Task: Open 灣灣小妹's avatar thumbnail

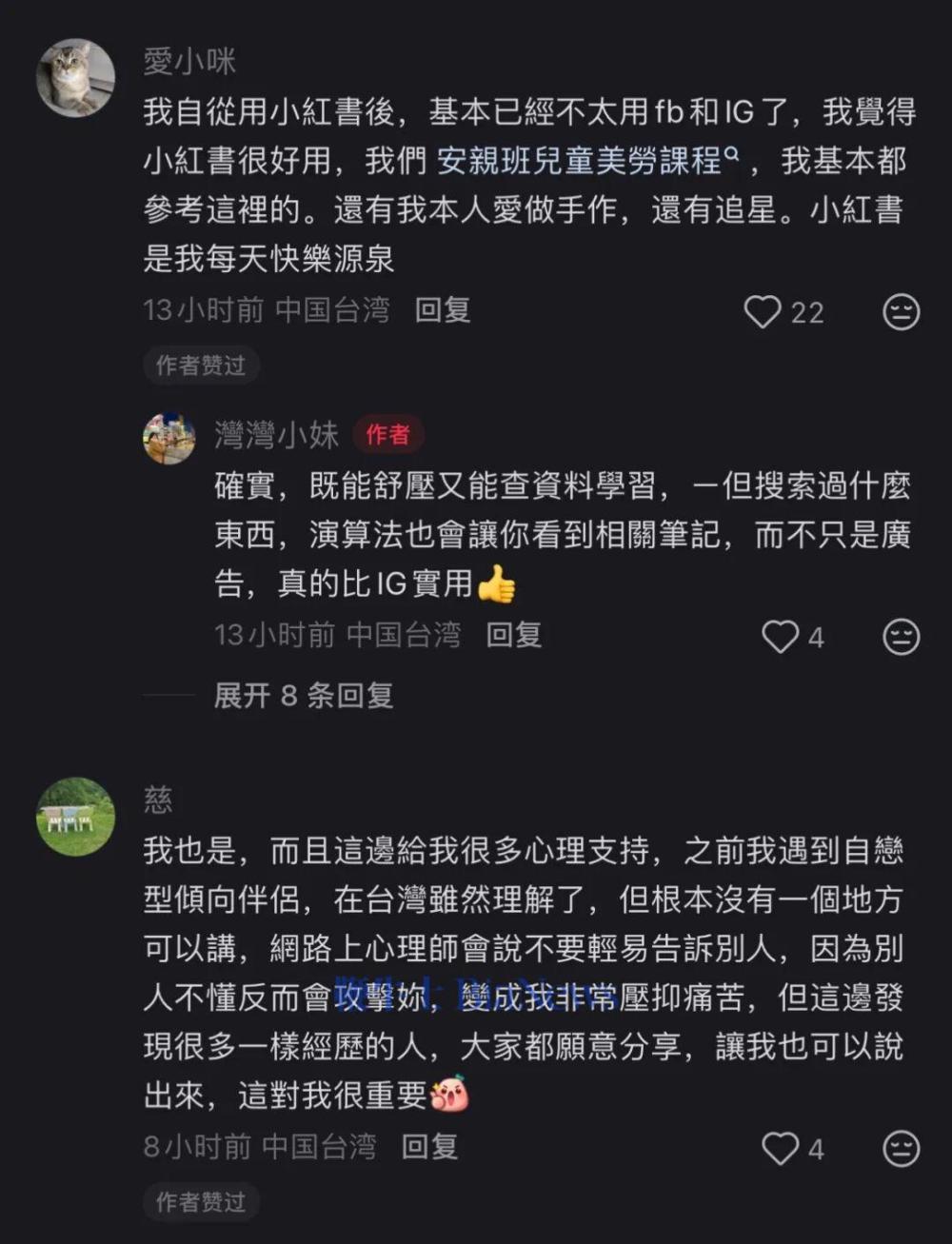Action: 169,435
